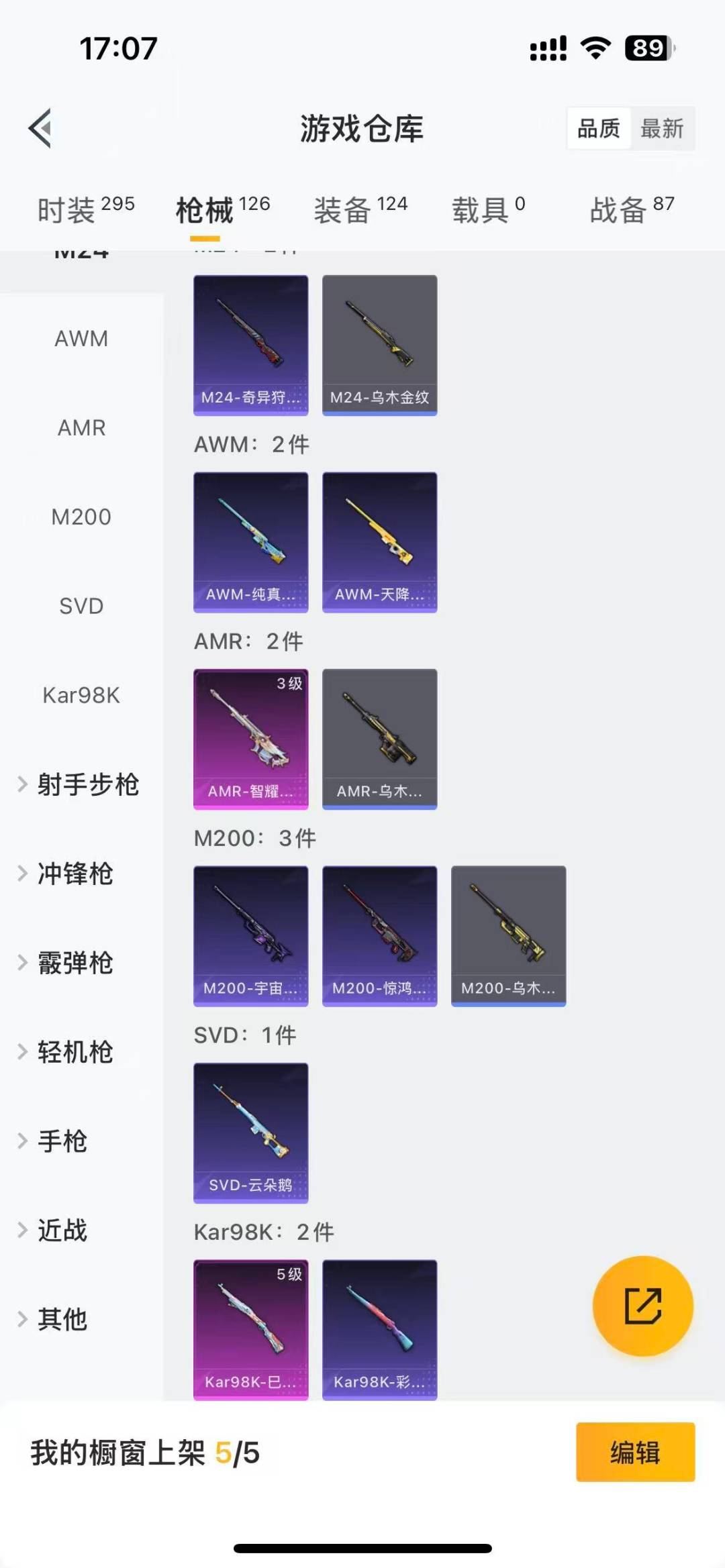Tap the 编辑 button
Image resolution: width=725 pixels, height=1568 pixels.
point(634,1453)
